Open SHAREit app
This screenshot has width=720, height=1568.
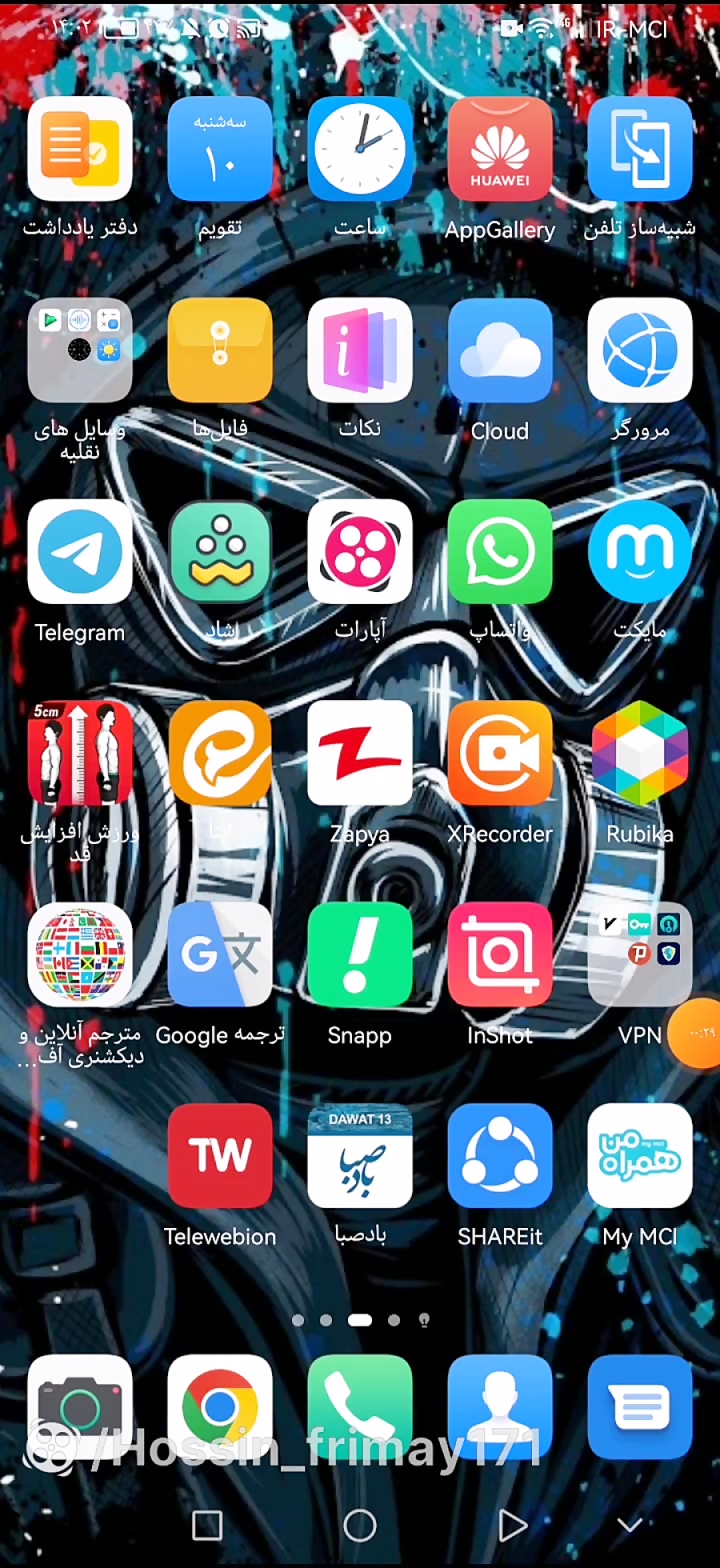(x=500, y=1156)
